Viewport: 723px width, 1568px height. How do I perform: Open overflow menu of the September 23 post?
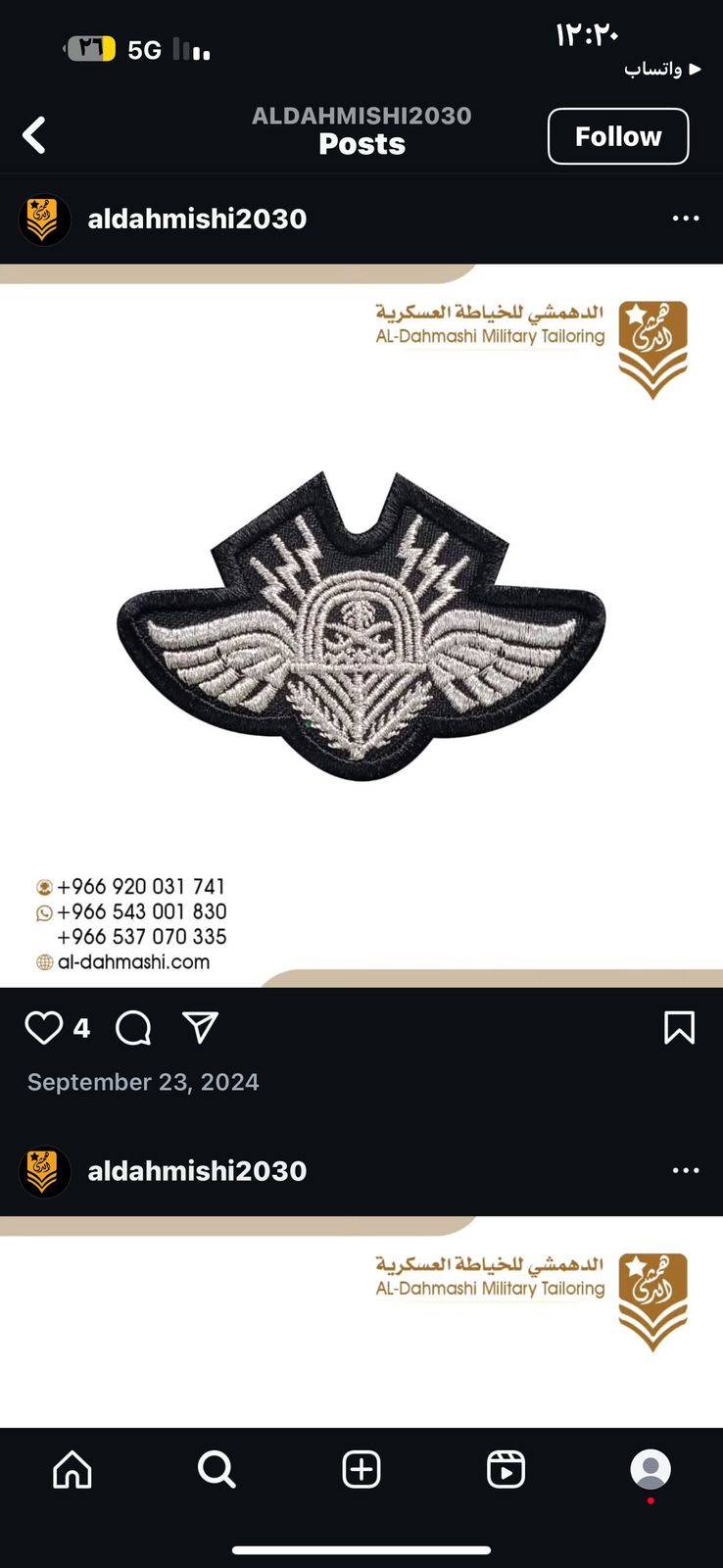(686, 218)
